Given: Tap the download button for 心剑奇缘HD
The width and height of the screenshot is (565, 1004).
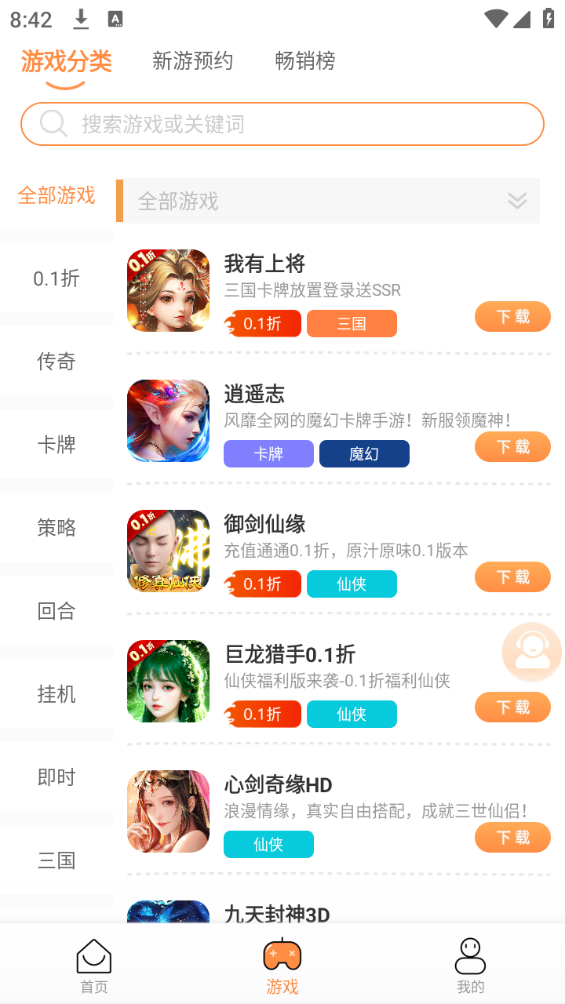Looking at the screenshot, I should coord(512,837).
